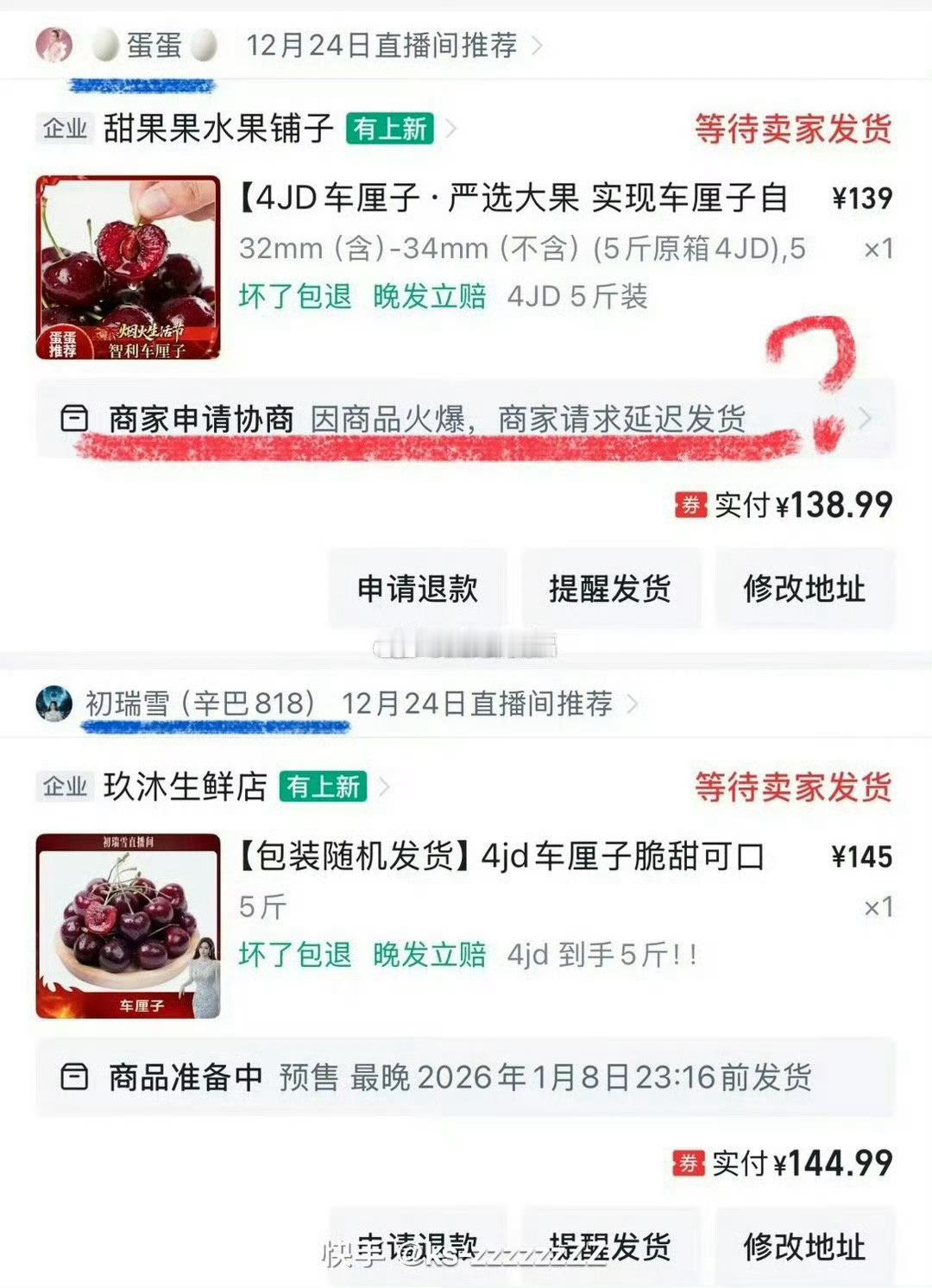Click the 企业 badge beside 玖沐生鲜店

(x=65, y=787)
